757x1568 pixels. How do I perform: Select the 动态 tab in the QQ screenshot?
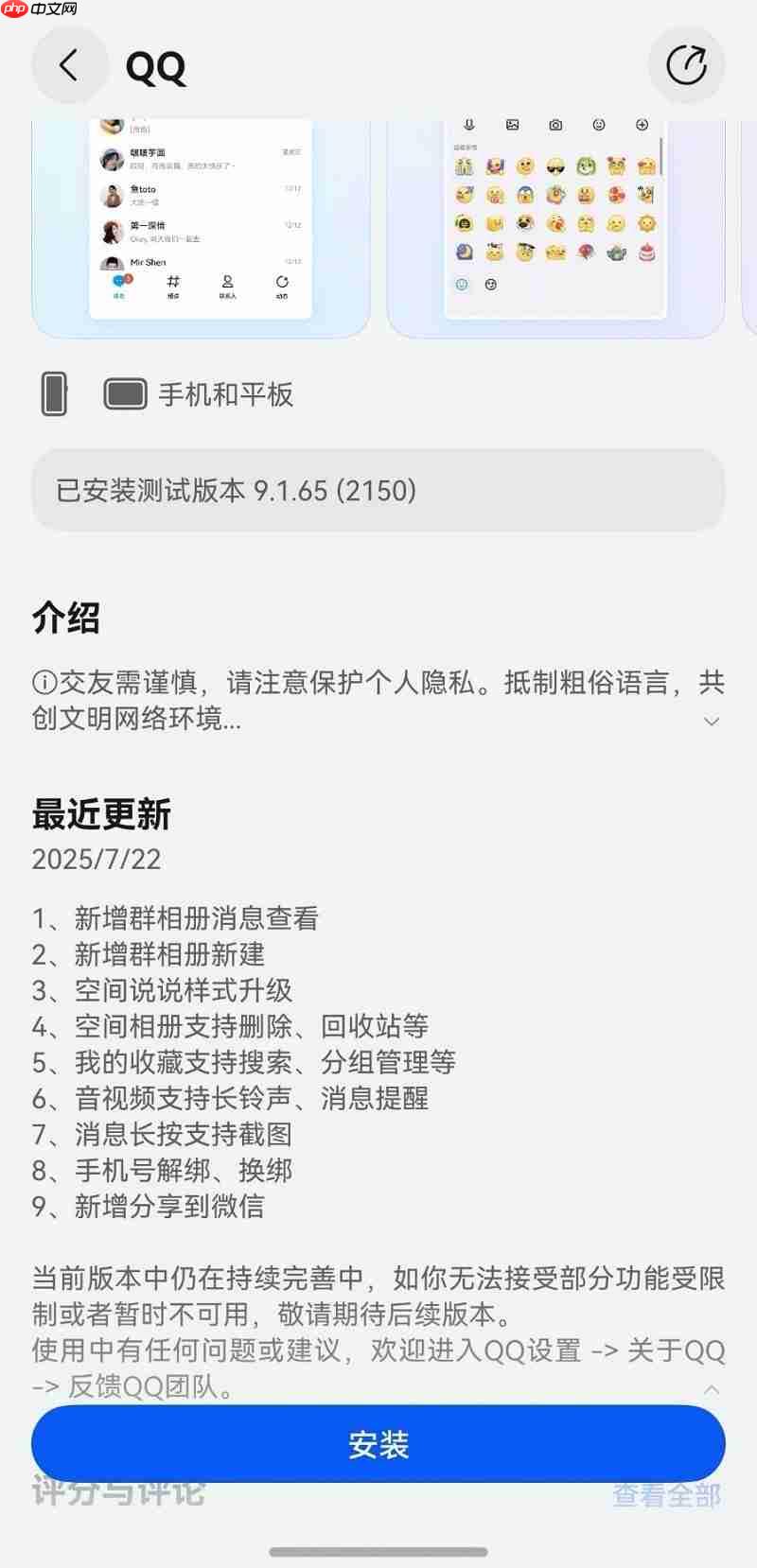(282, 284)
